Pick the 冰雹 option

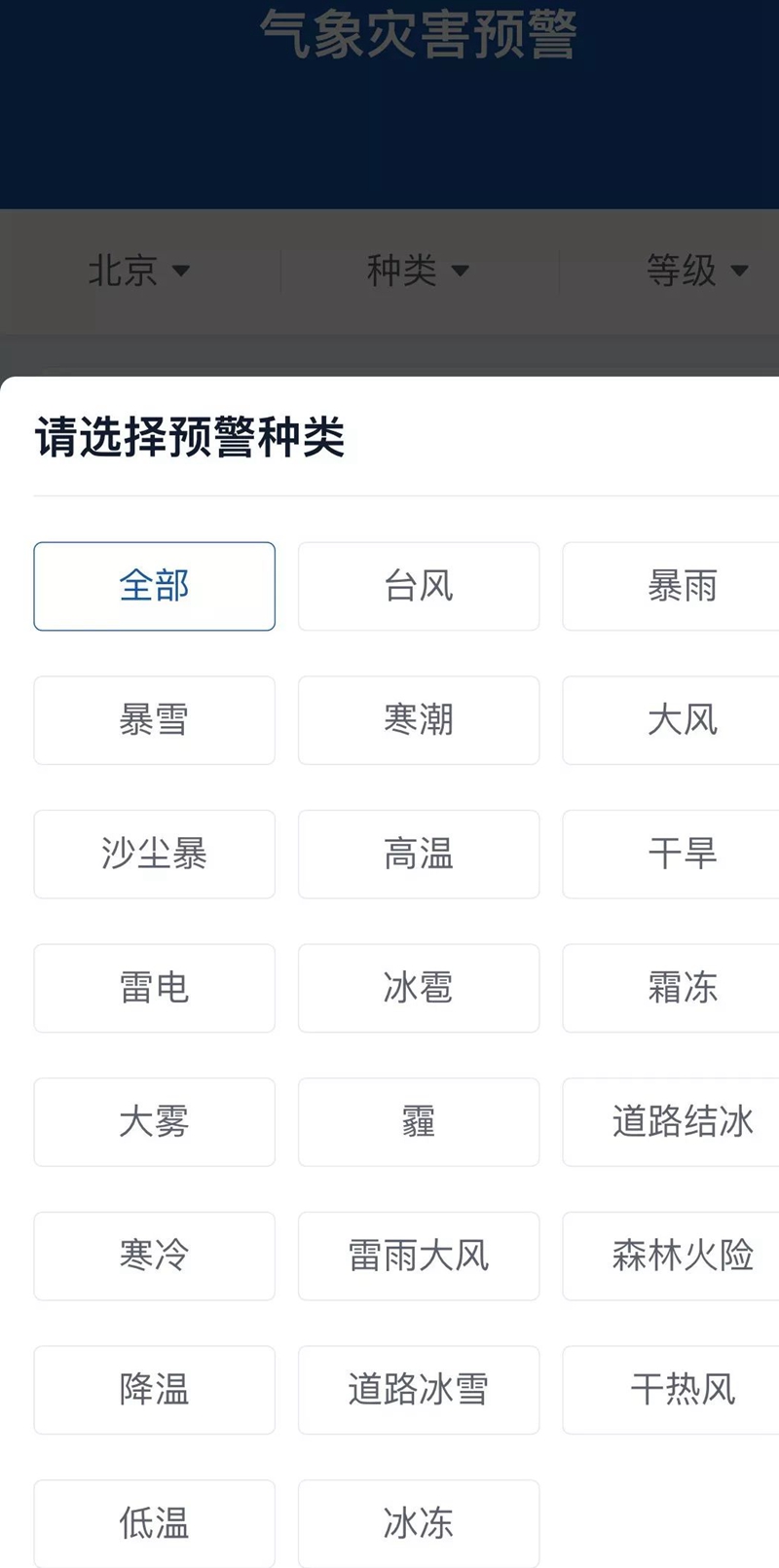(418, 988)
